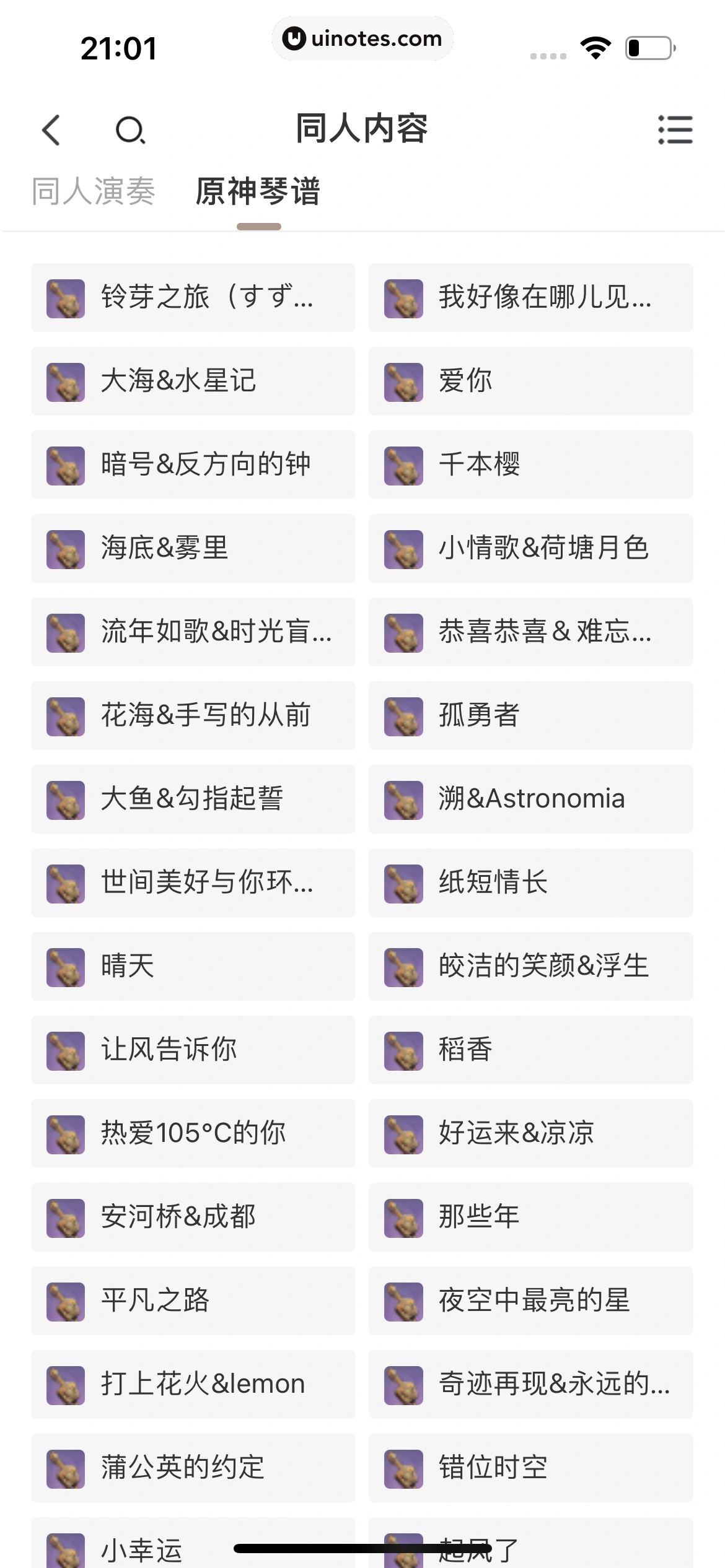View the 晴天 sheet

193,966
